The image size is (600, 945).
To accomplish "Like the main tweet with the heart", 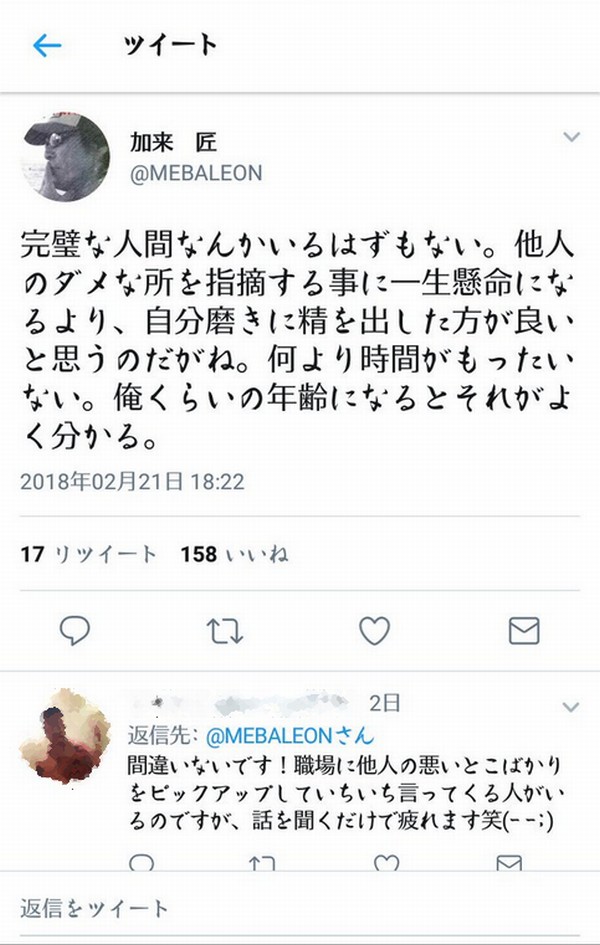I will [374, 630].
